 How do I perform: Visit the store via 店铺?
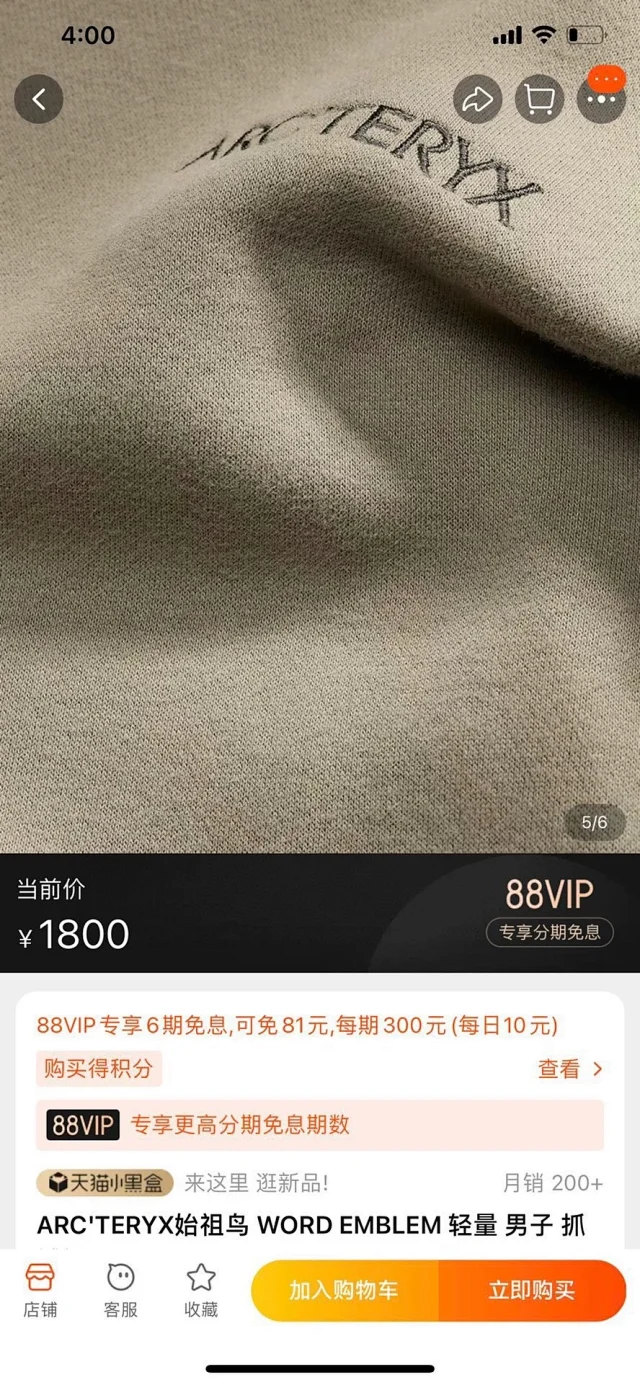click(x=40, y=1290)
